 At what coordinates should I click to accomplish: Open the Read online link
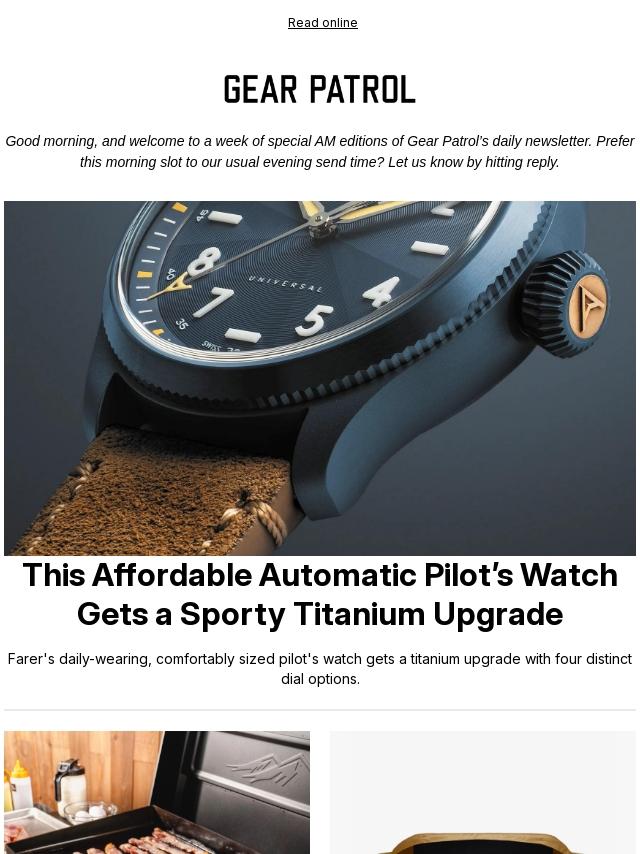tap(322, 22)
